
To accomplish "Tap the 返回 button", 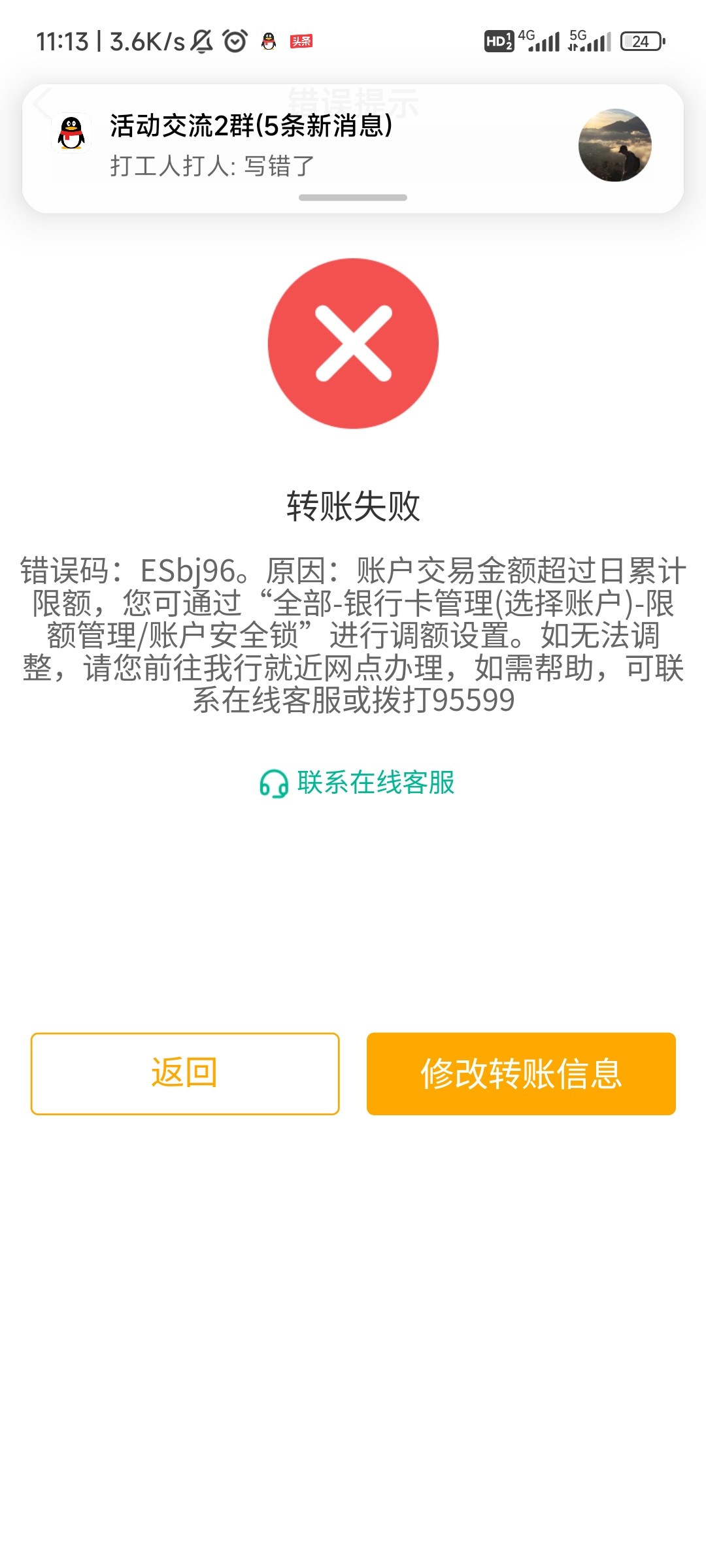I will pyautogui.click(x=185, y=1075).
